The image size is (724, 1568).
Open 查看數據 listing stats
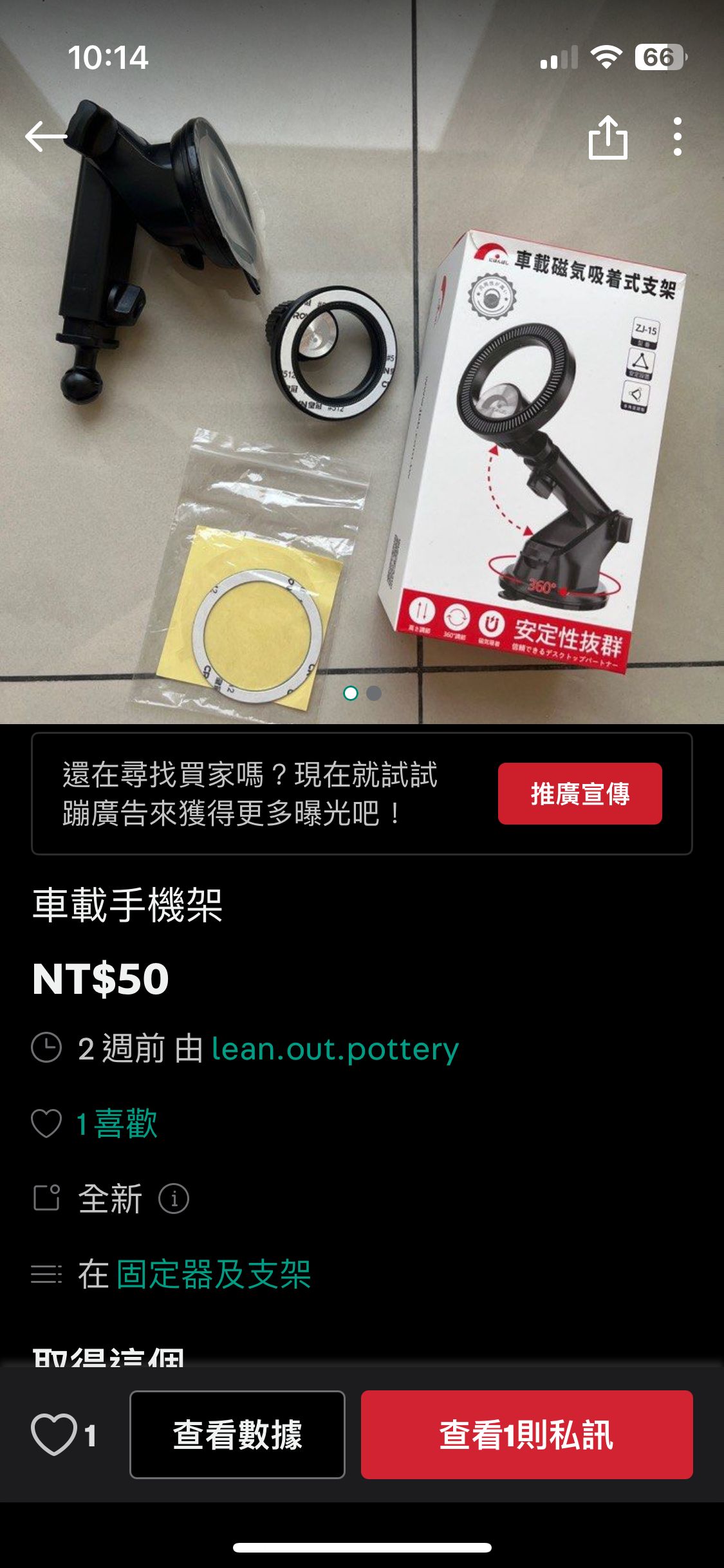237,1435
